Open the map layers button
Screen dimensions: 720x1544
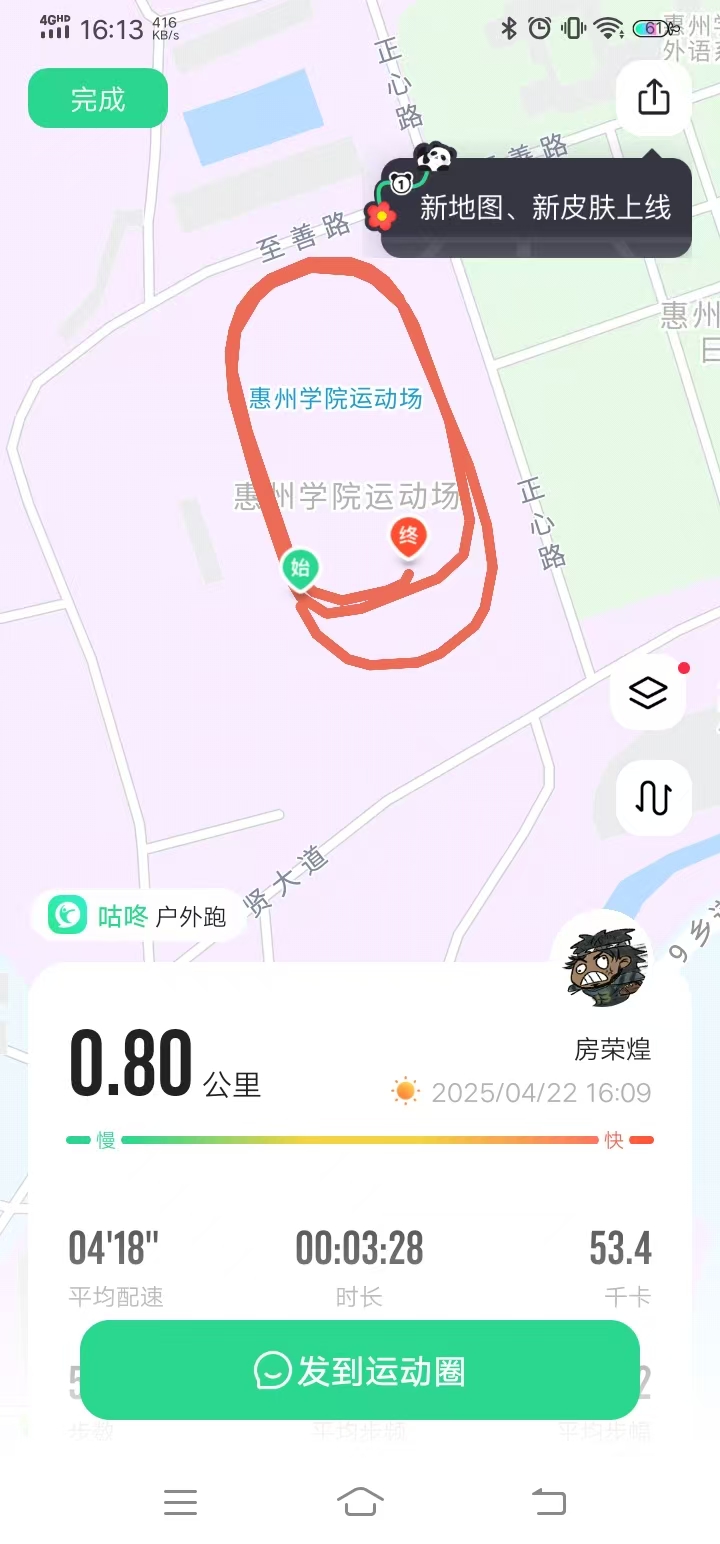pyautogui.click(x=648, y=692)
